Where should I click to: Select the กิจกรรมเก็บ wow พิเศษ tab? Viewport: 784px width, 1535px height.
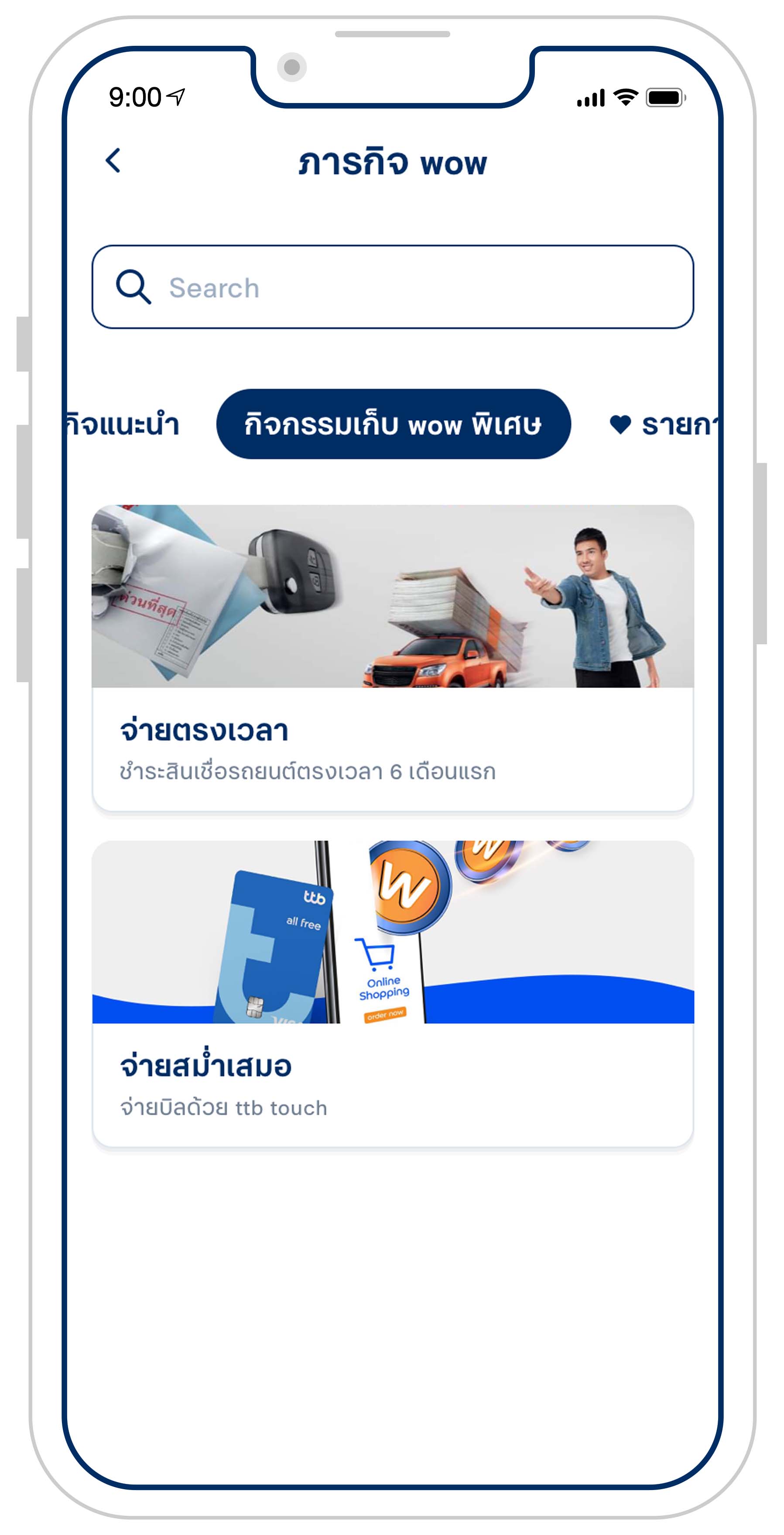393,424
